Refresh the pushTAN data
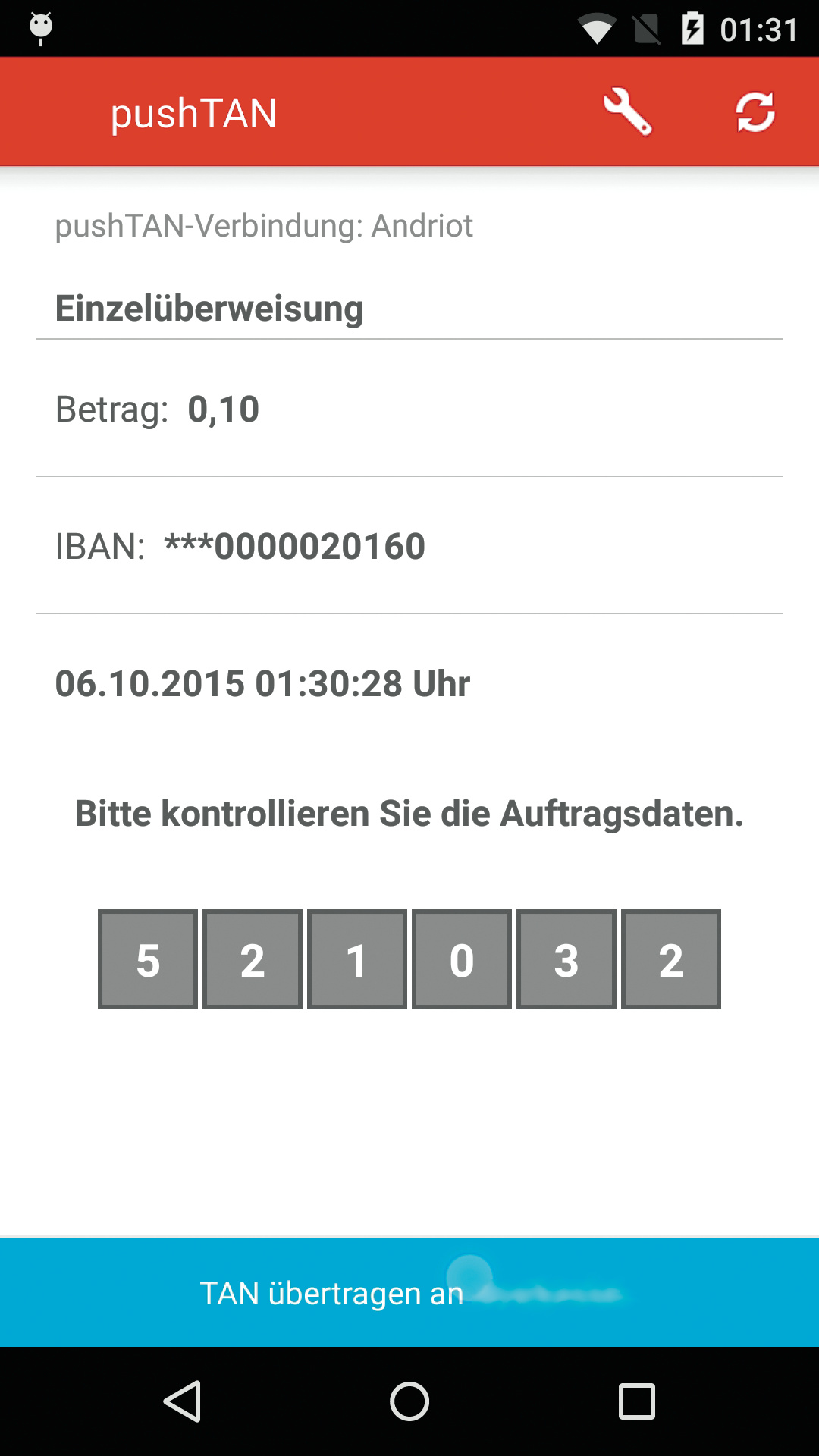This screenshot has height=1456, width=819. (x=755, y=112)
